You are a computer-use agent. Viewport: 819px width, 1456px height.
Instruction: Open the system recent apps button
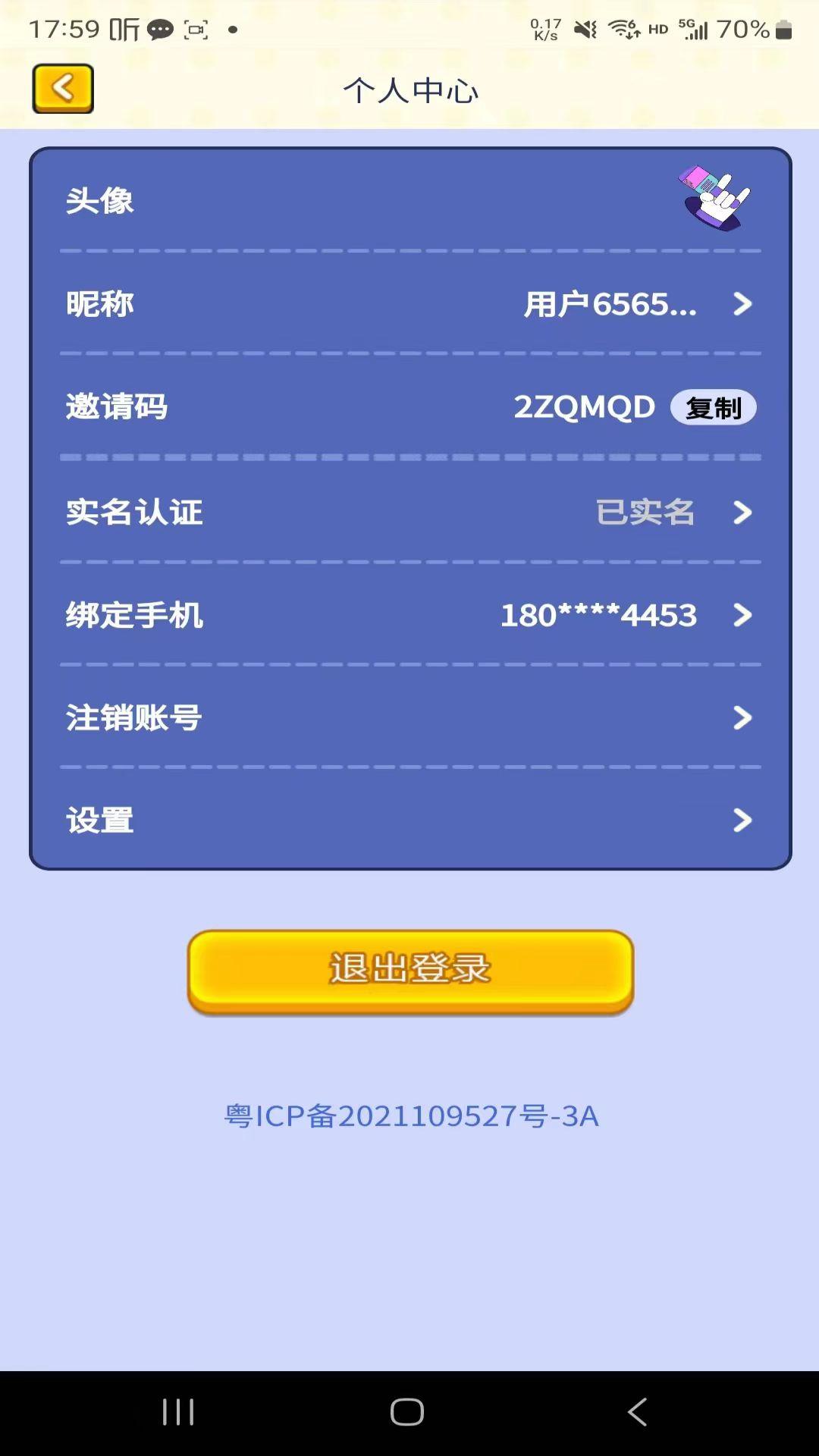(x=179, y=1412)
